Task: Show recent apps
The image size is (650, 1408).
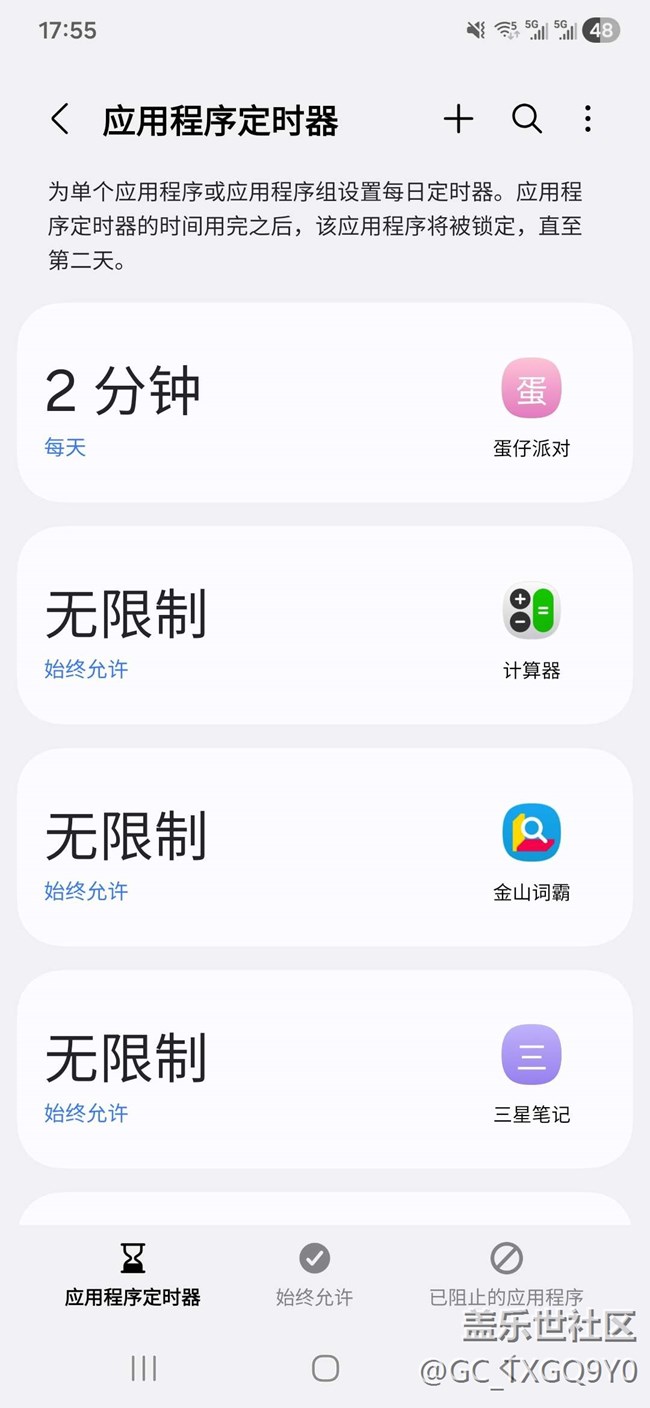Action: [x=144, y=1368]
